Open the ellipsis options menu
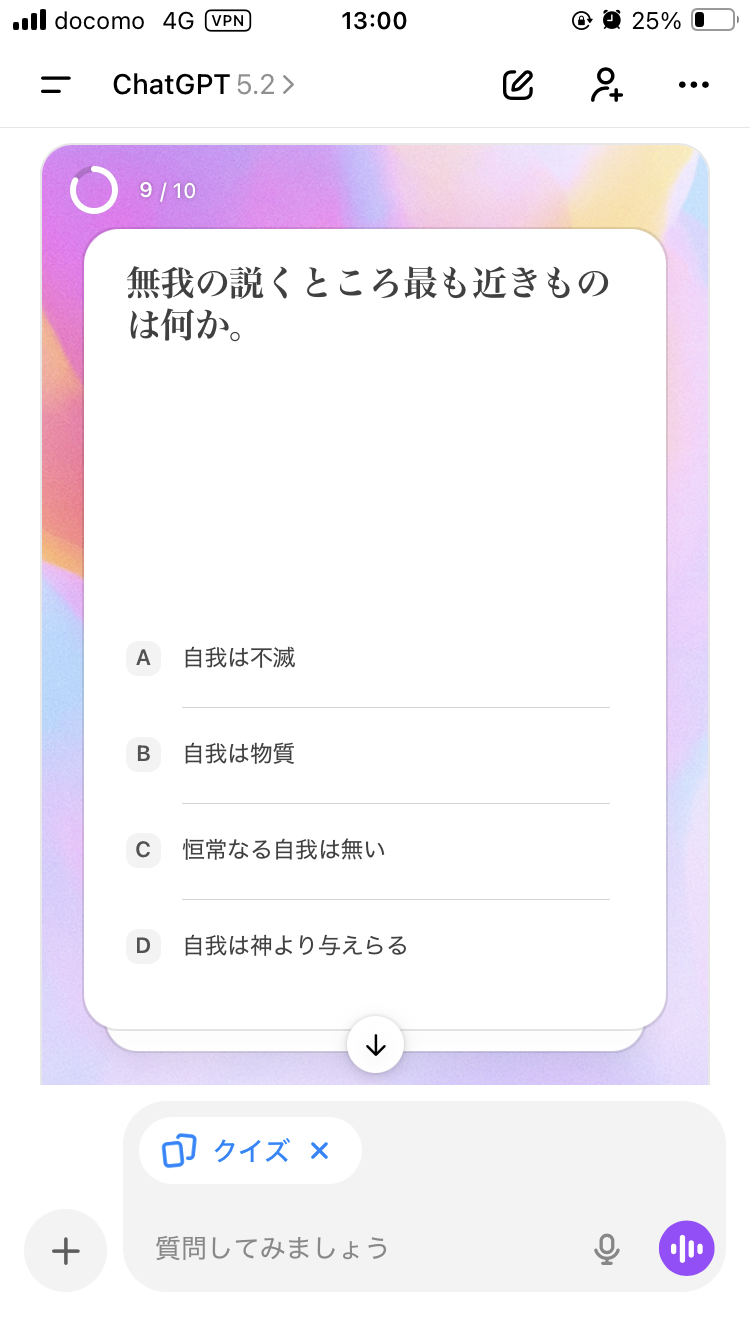 [693, 85]
